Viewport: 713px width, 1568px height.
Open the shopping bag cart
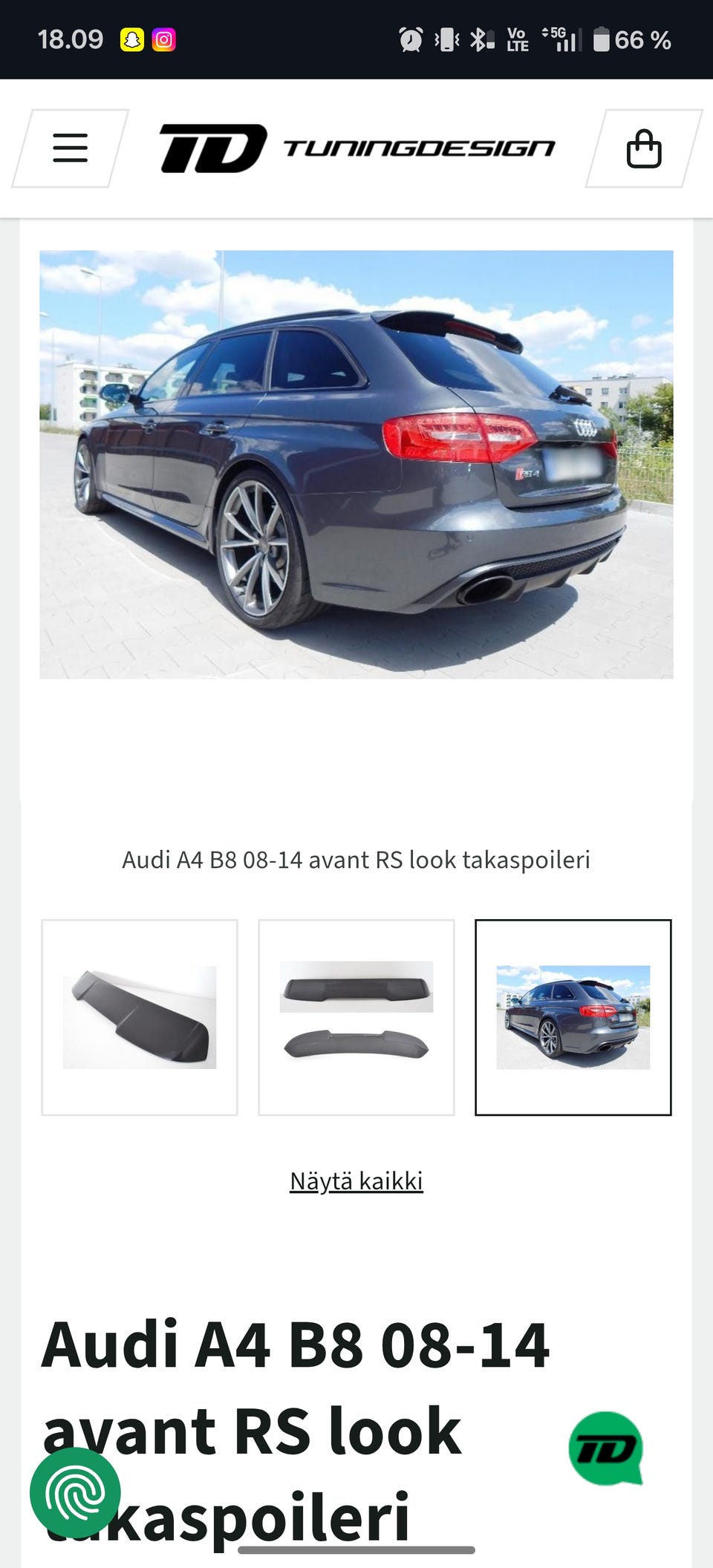click(x=644, y=148)
